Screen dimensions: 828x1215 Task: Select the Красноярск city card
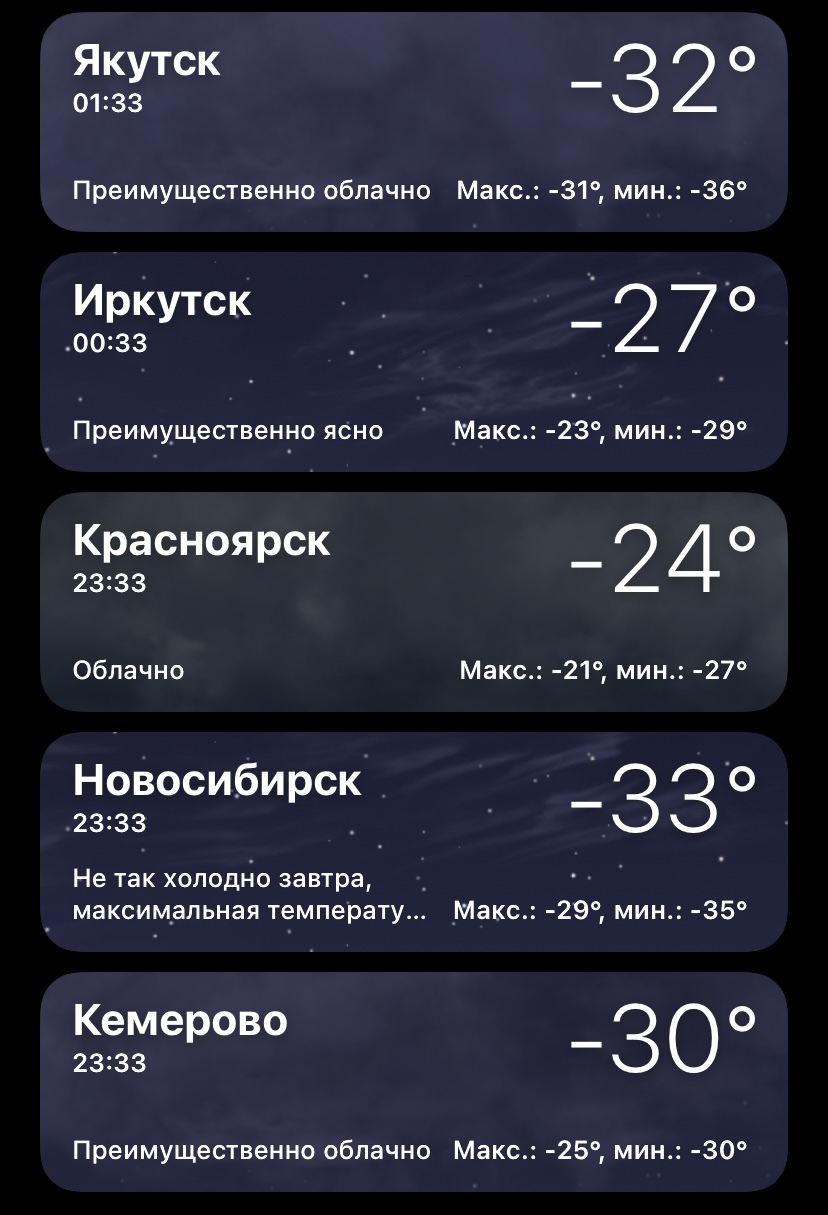tap(414, 602)
